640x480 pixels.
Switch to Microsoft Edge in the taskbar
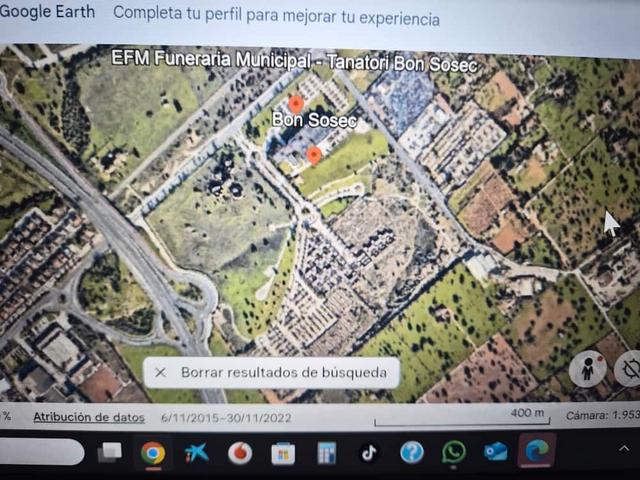[x=537, y=452]
